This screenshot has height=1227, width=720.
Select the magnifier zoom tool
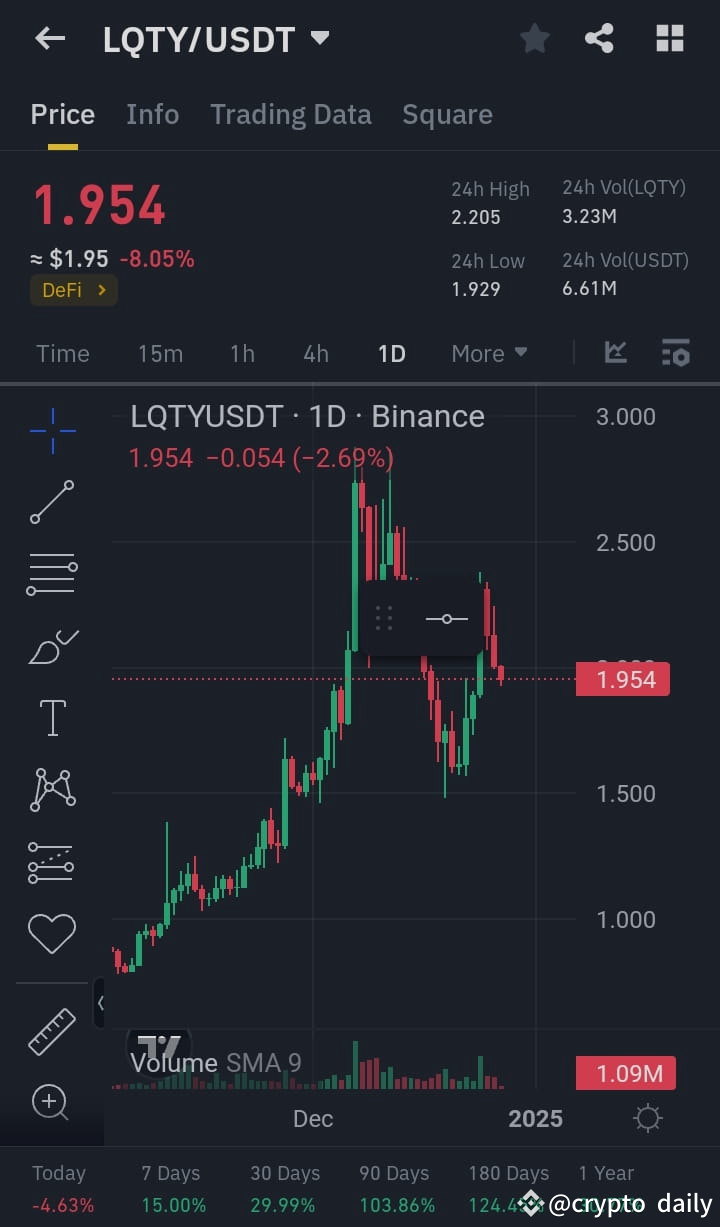tap(51, 1102)
